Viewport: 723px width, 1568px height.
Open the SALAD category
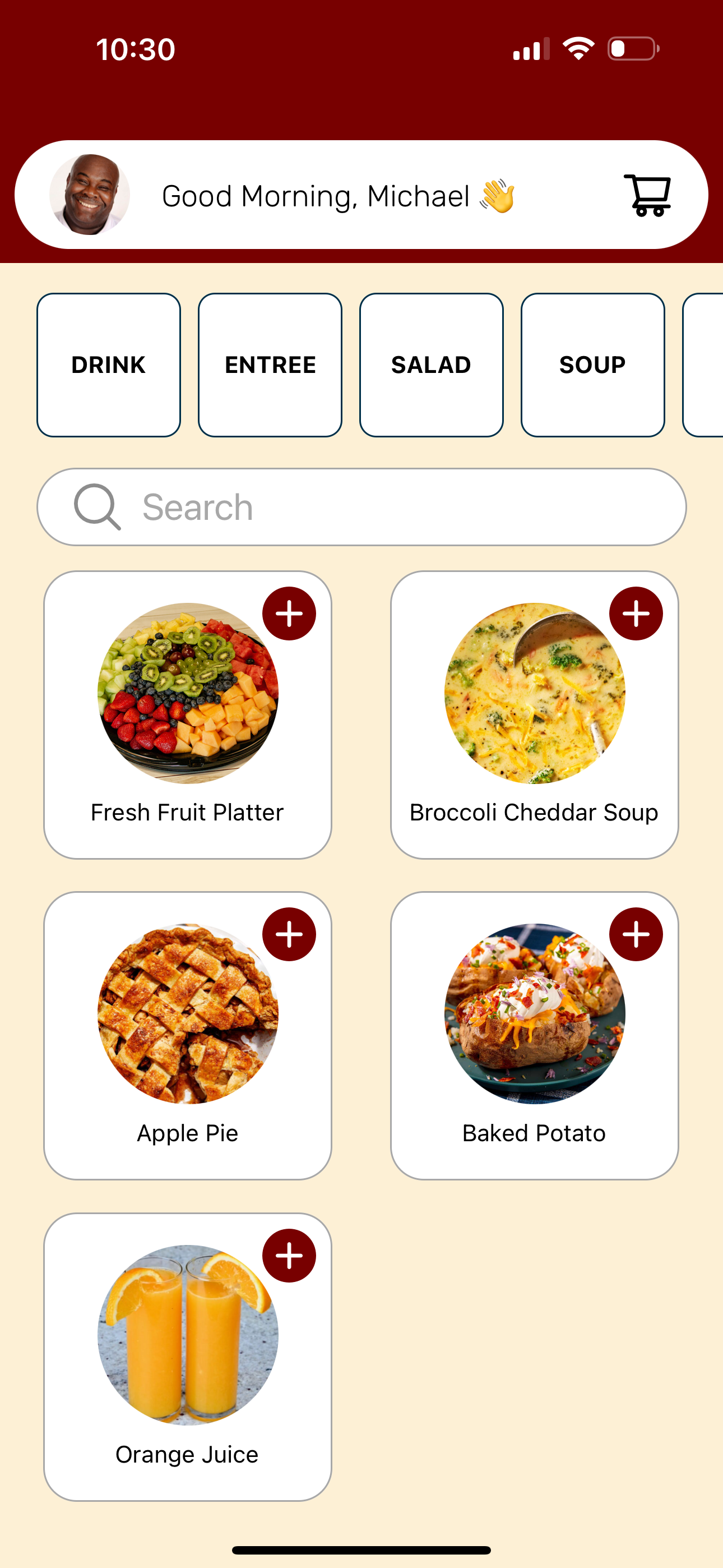coord(431,364)
